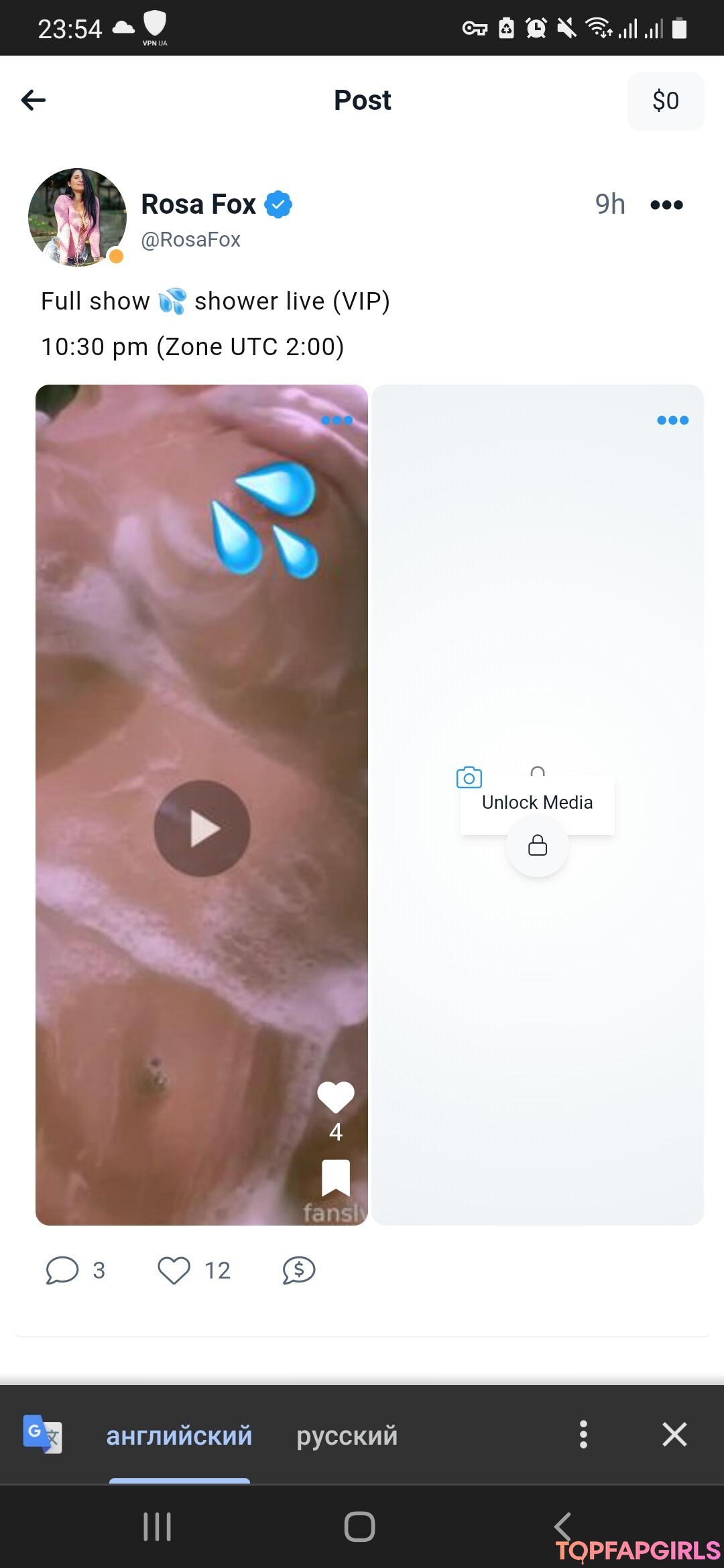
Task: Go back using the top-left arrow
Action: (34, 101)
